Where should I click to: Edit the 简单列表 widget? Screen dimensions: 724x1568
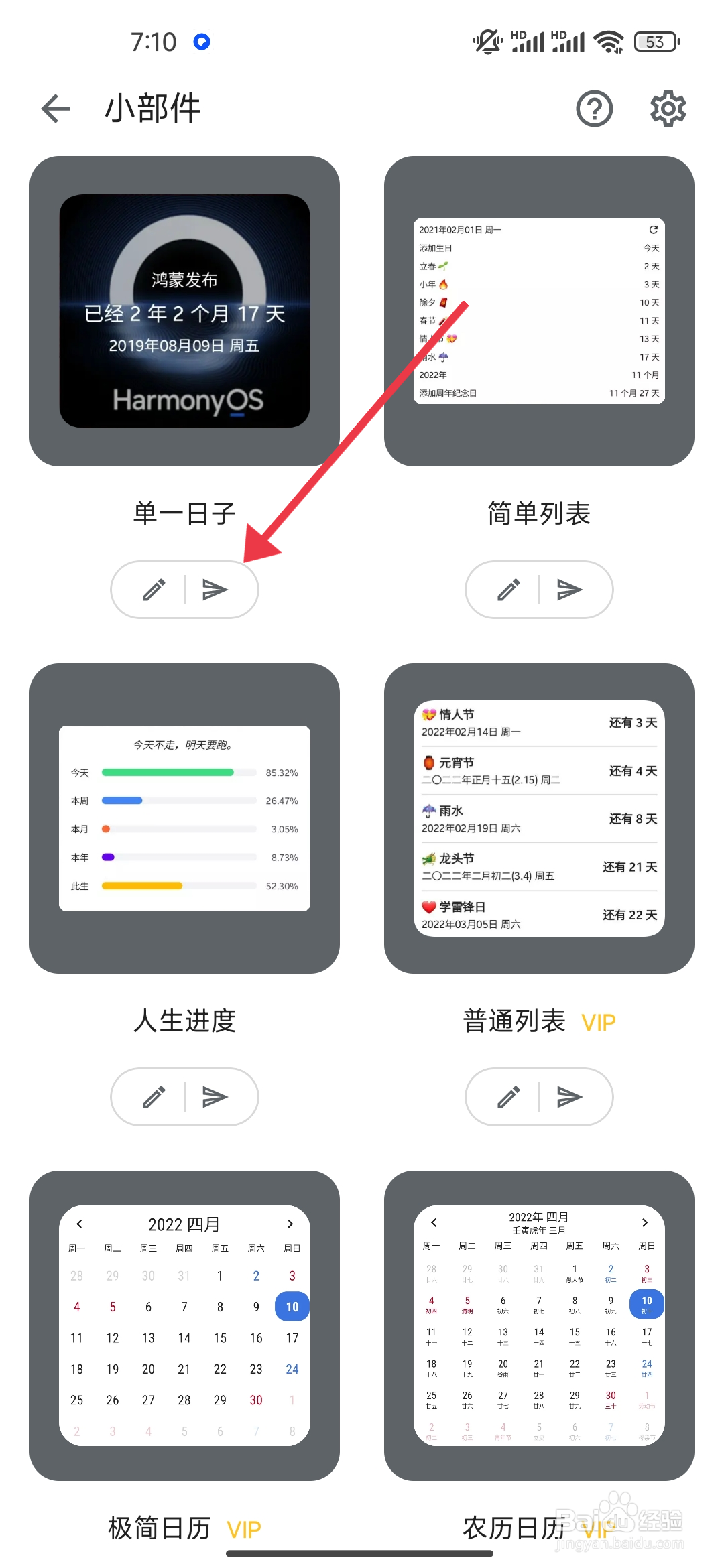coord(509,589)
